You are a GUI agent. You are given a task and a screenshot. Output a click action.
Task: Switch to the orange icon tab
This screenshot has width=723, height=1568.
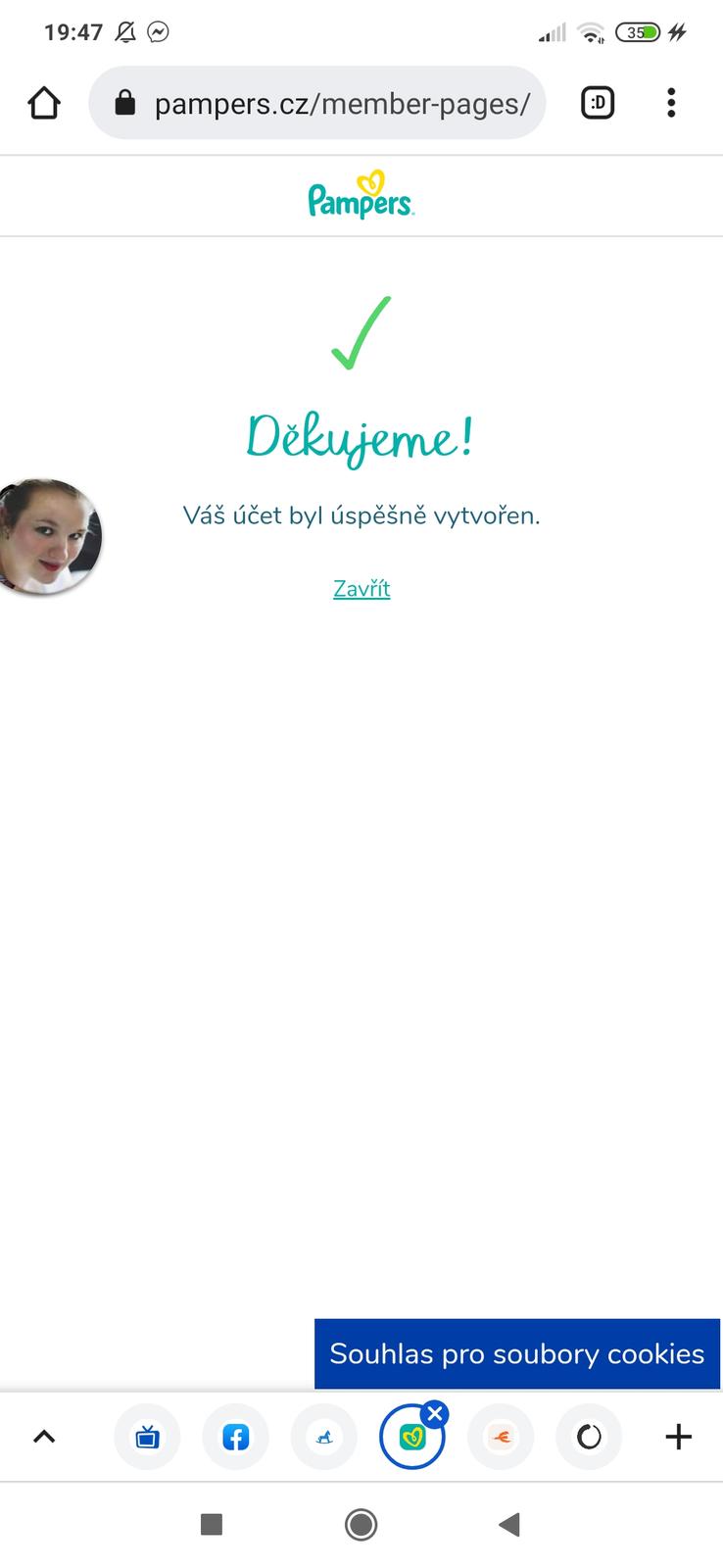coord(501,1437)
